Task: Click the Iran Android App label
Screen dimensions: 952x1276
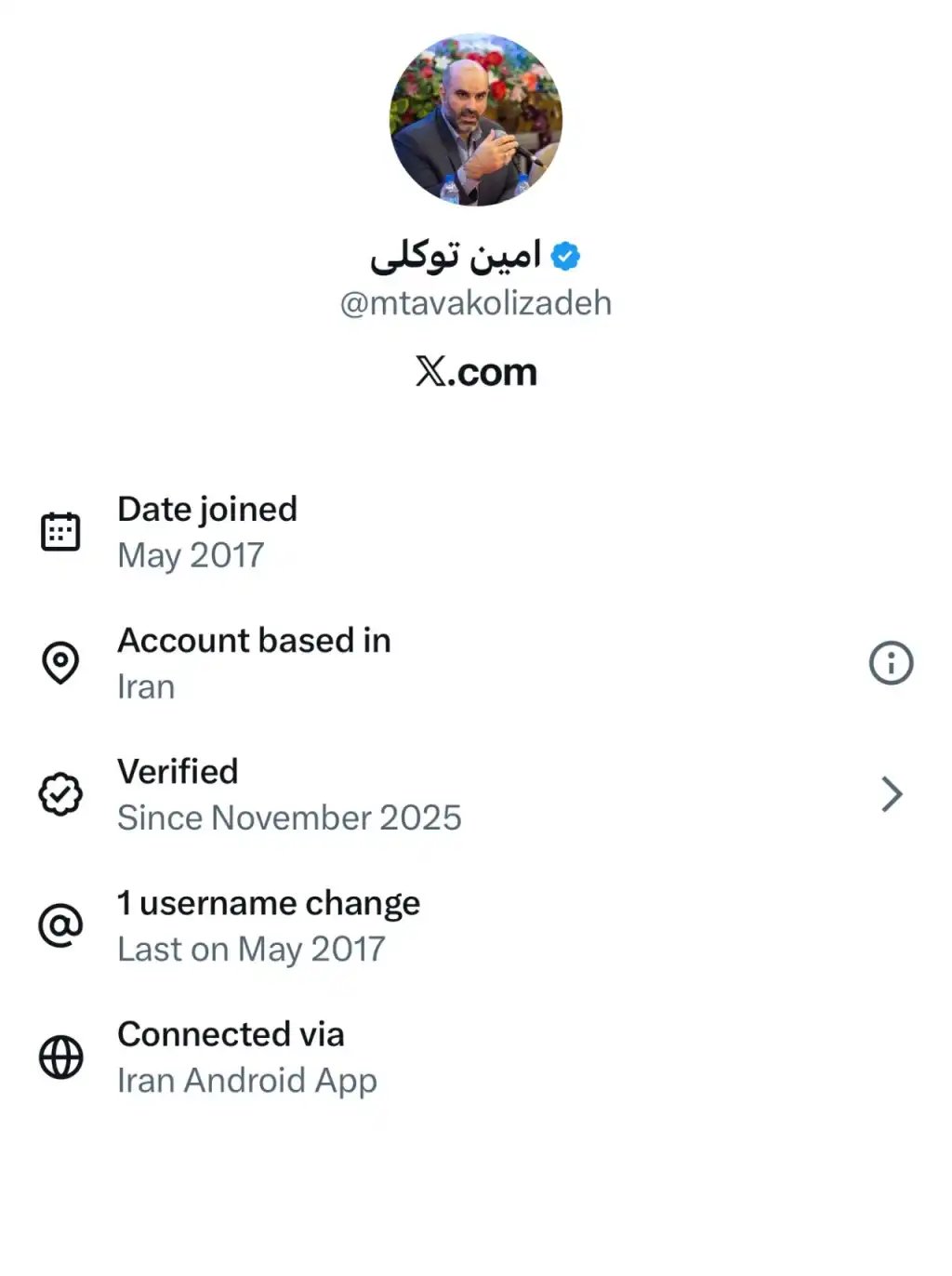Action: click(x=247, y=1080)
